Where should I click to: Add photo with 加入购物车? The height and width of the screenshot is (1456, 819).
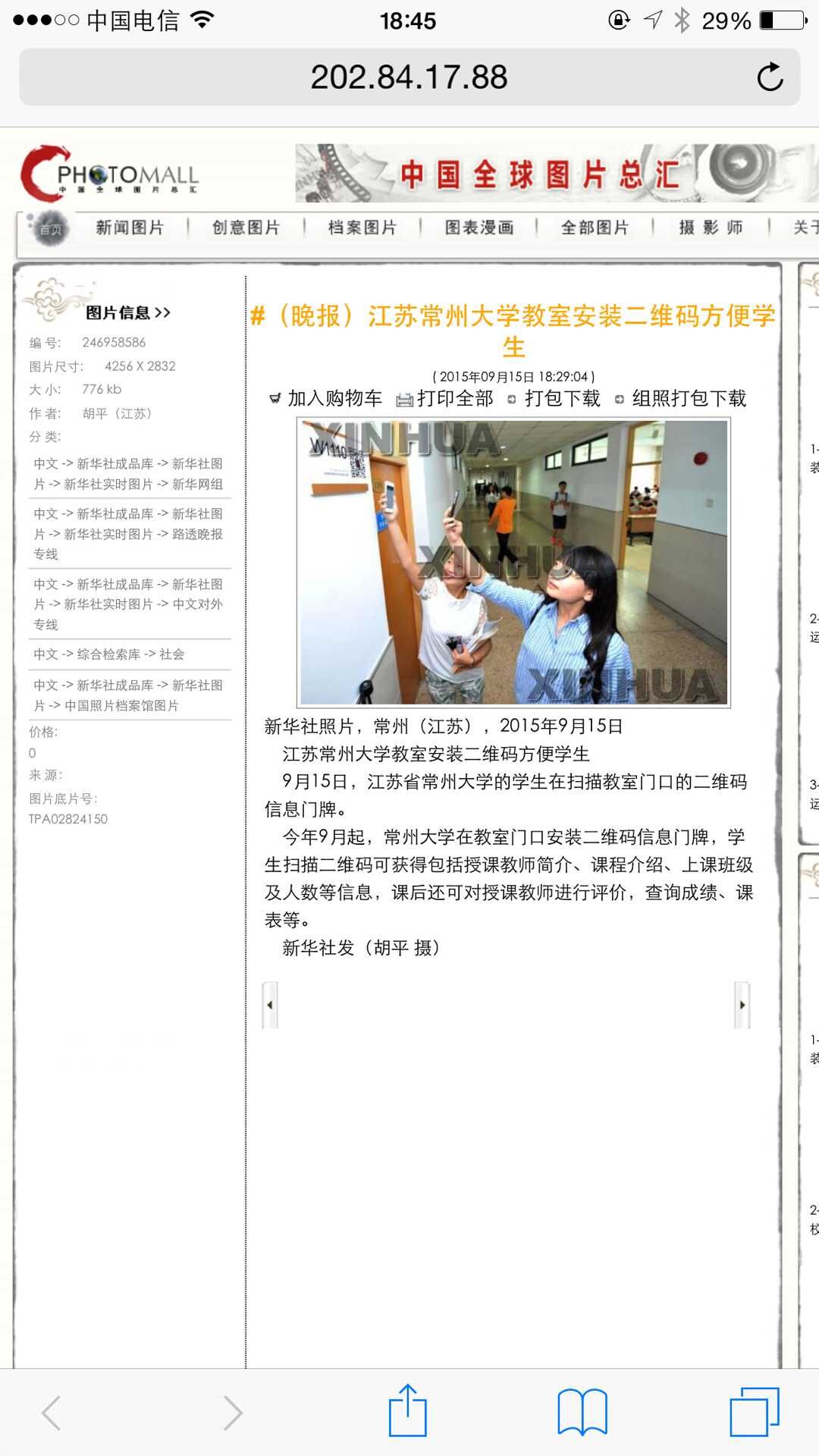(326, 398)
